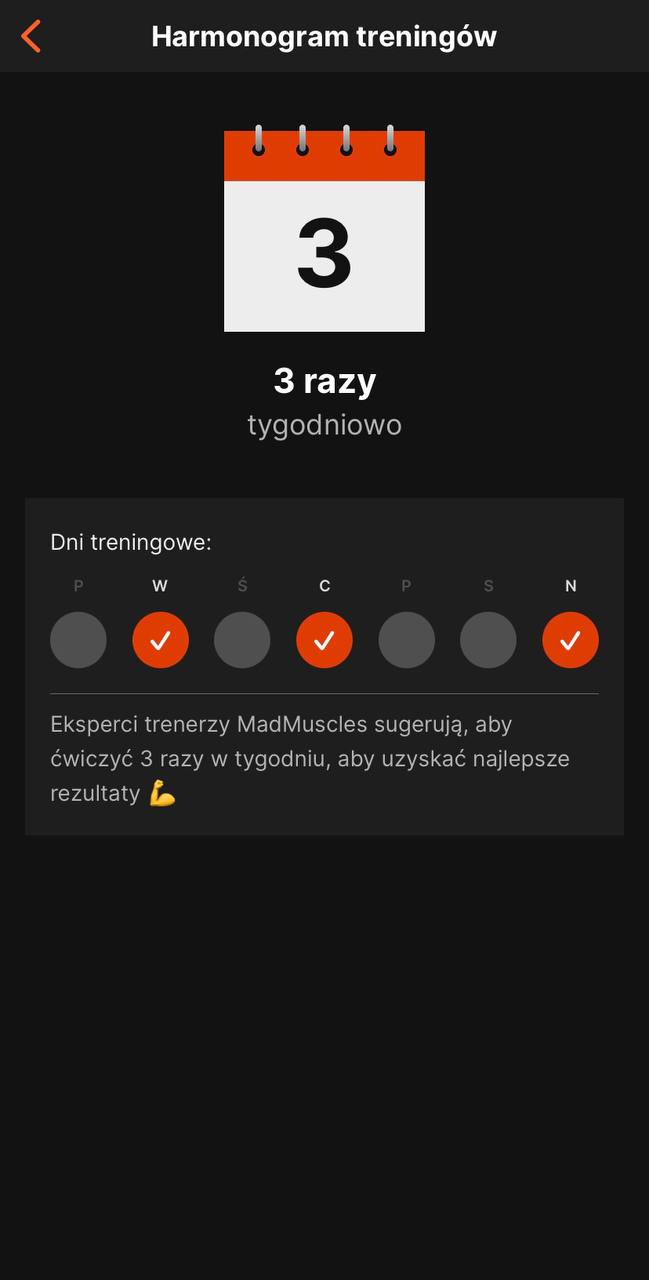This screenshot has width=649, height=1280.
Task: Select the first P day circle (Monday)
Action: tap(78, 640)
